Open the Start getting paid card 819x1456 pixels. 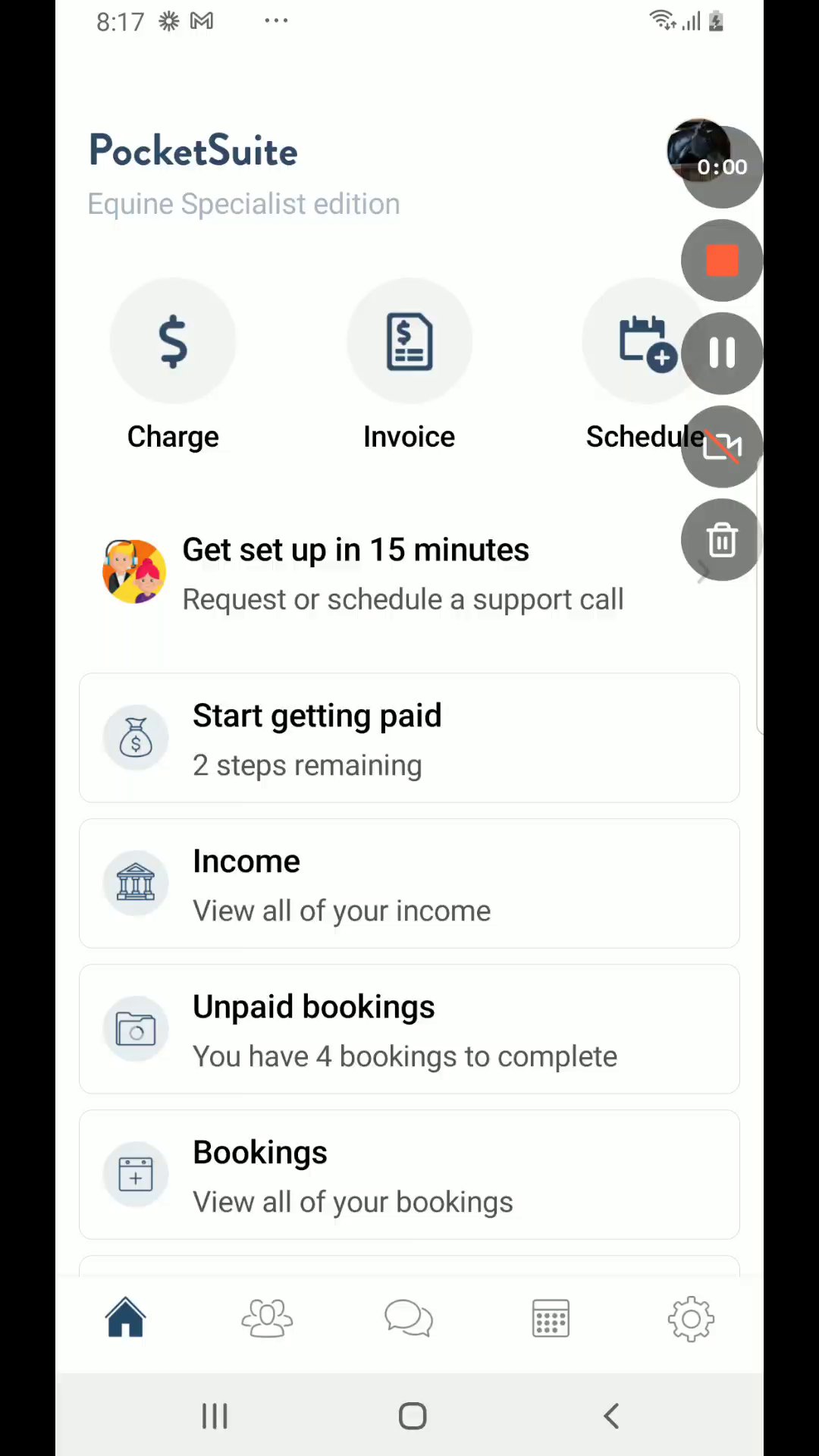(409, 738)
